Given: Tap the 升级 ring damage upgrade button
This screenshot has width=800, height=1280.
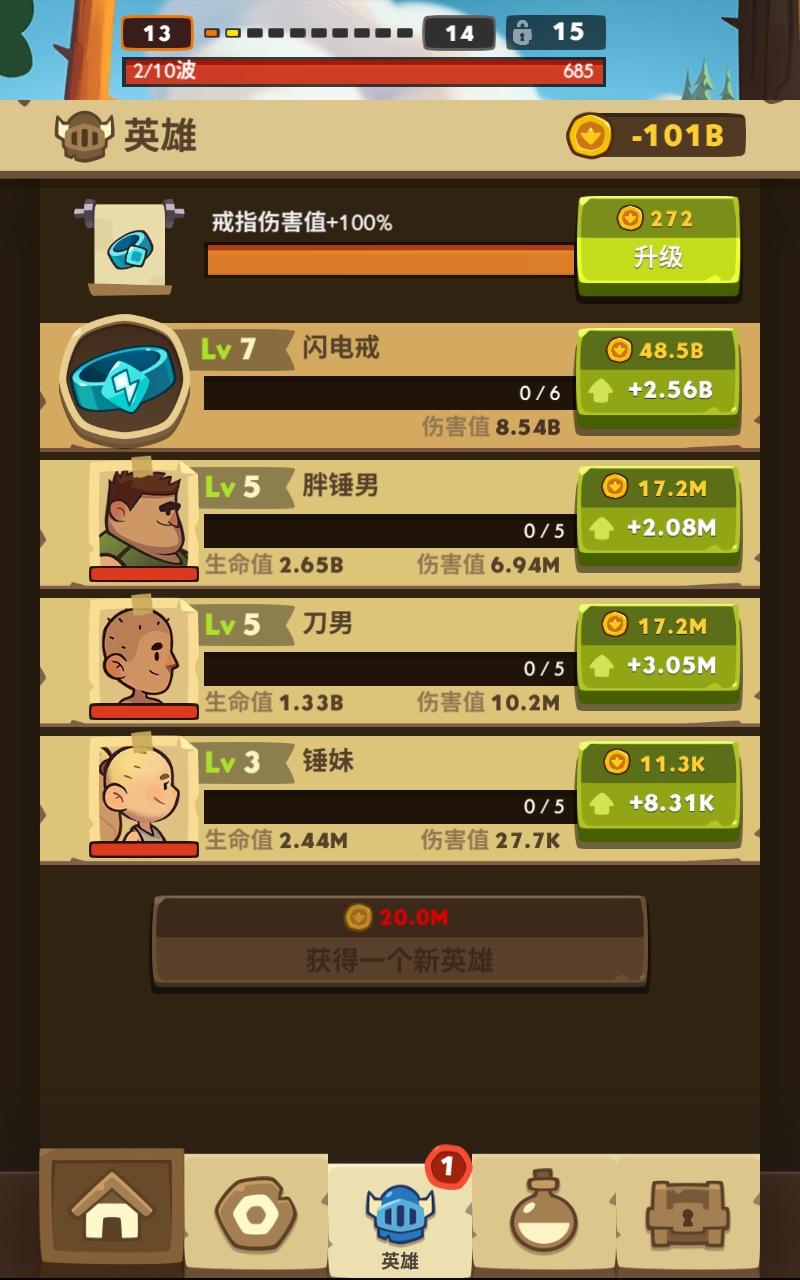Looking at the screenshot, I should pyautogui.click(x=658, y=245).
